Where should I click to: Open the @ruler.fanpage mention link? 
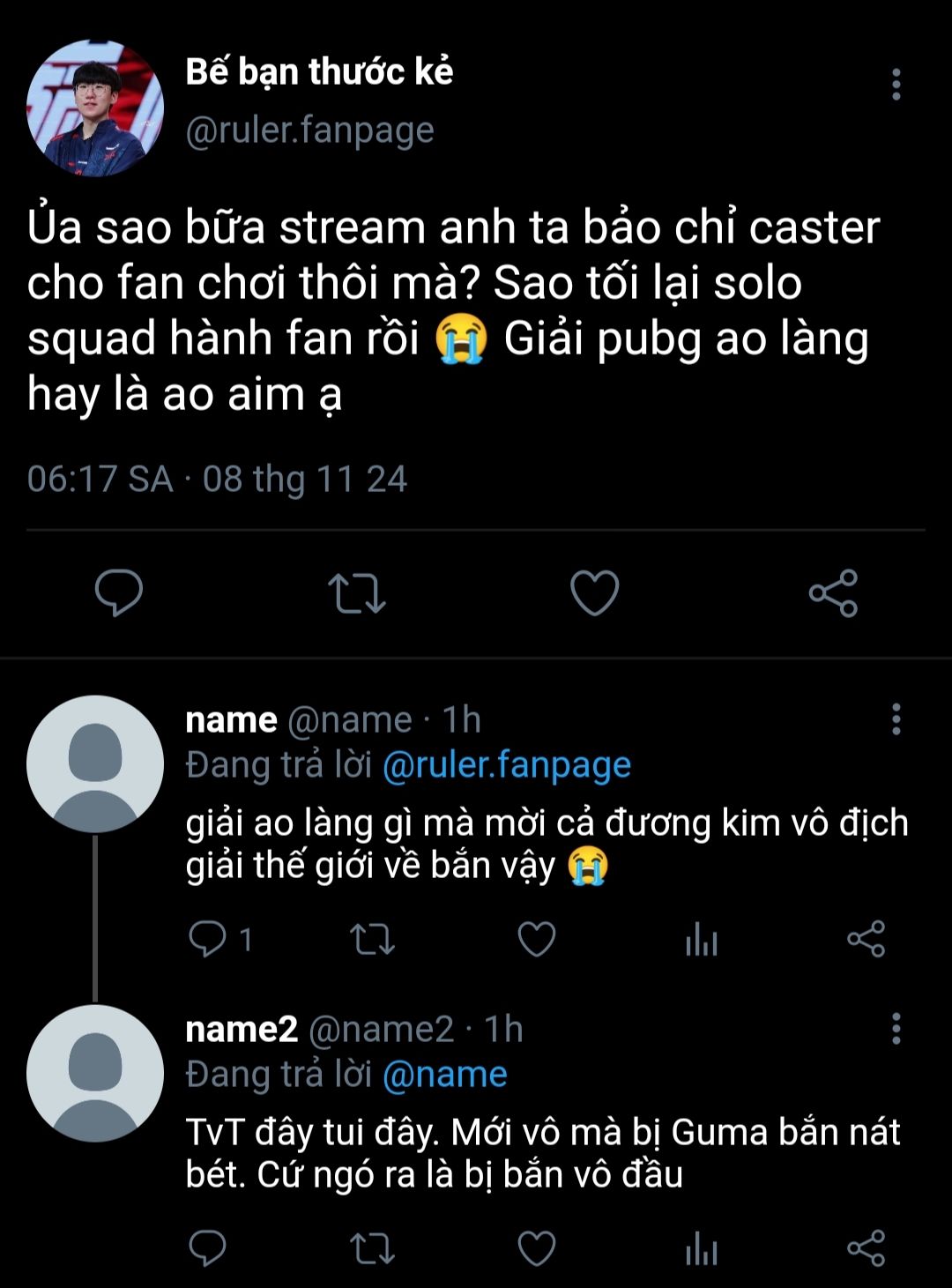[507, 764]
